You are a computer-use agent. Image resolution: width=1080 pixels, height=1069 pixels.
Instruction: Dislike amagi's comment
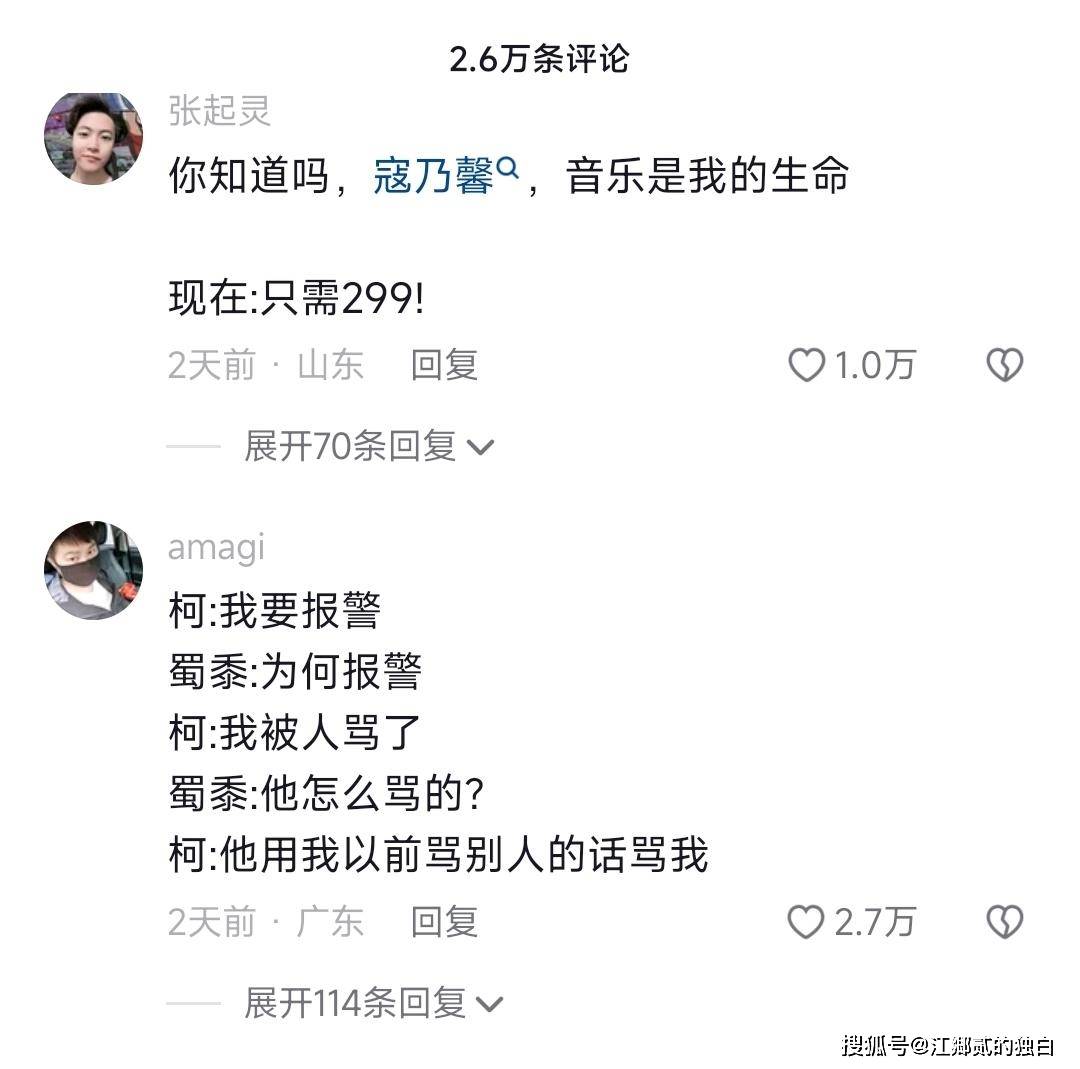pos(1004,921)
